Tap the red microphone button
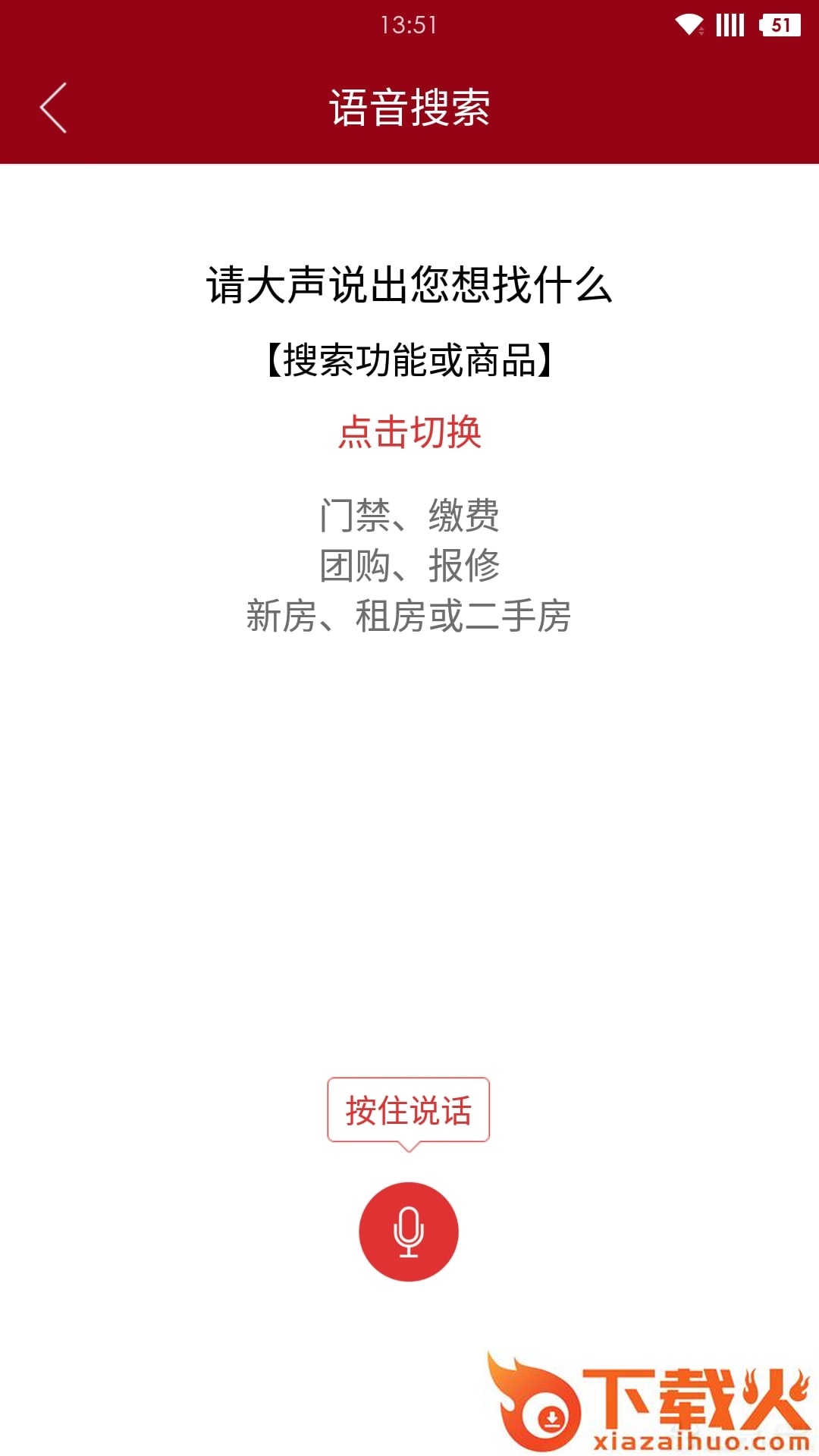The height and width of the screenshot is (1456, 819). pyautogui.click(x=409, y=1232)
